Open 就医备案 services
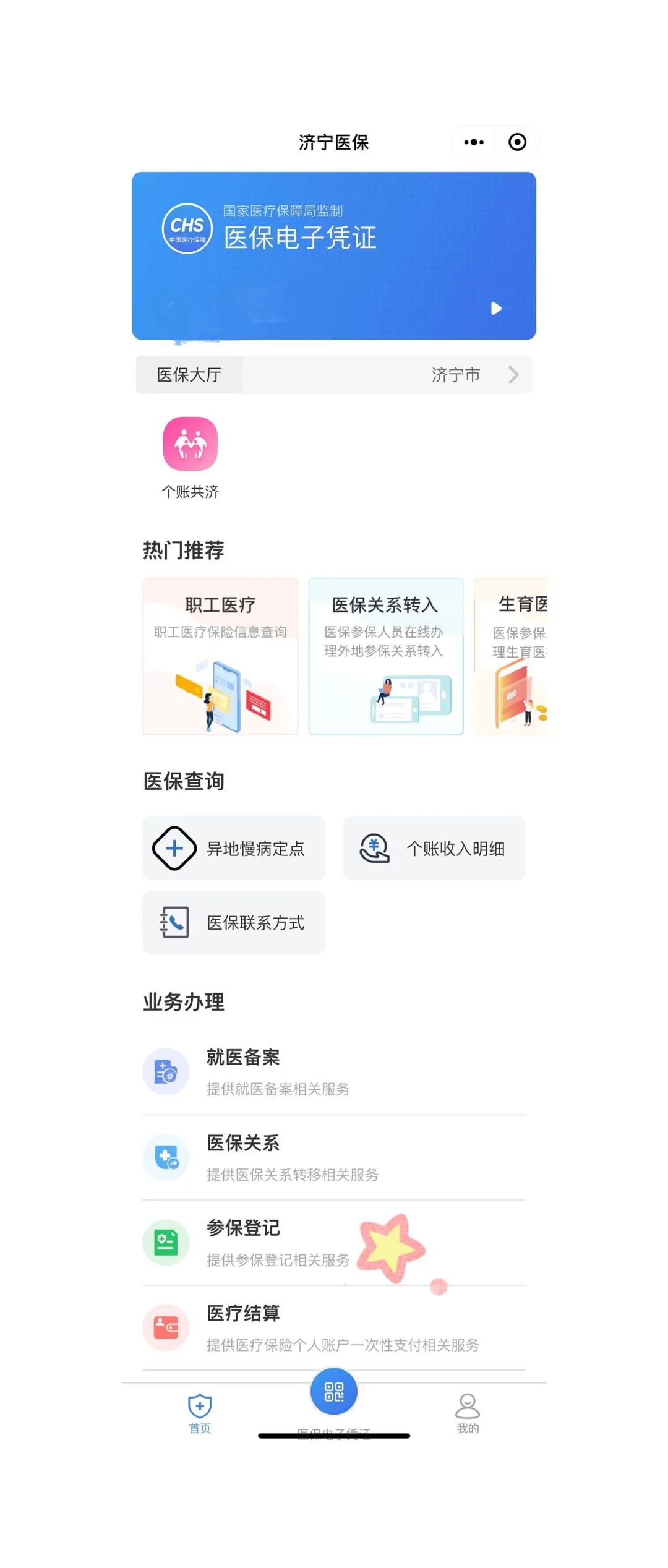Viewport: 668px width, 1568px height. coord(334,1072)
